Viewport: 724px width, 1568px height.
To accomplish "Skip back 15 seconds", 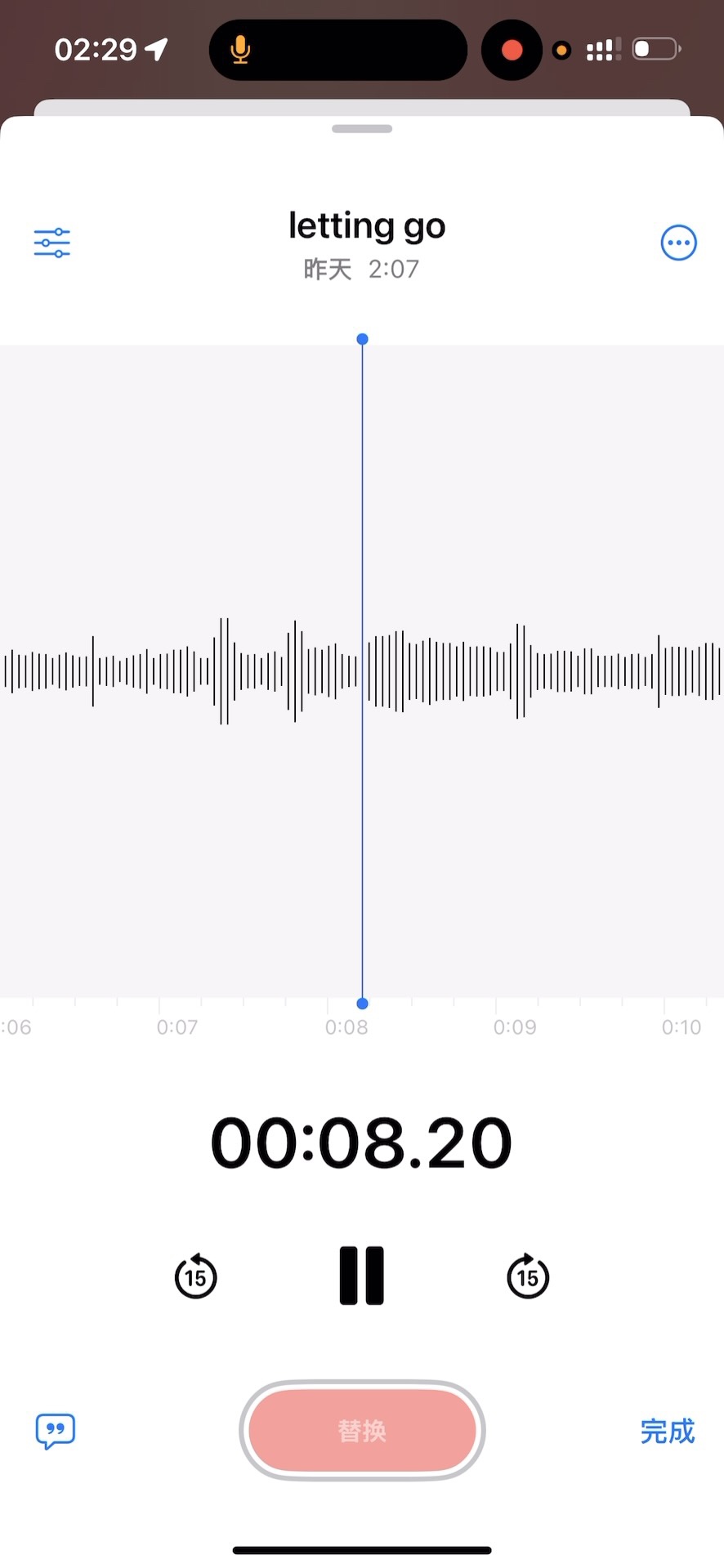I will [196, 1276].
